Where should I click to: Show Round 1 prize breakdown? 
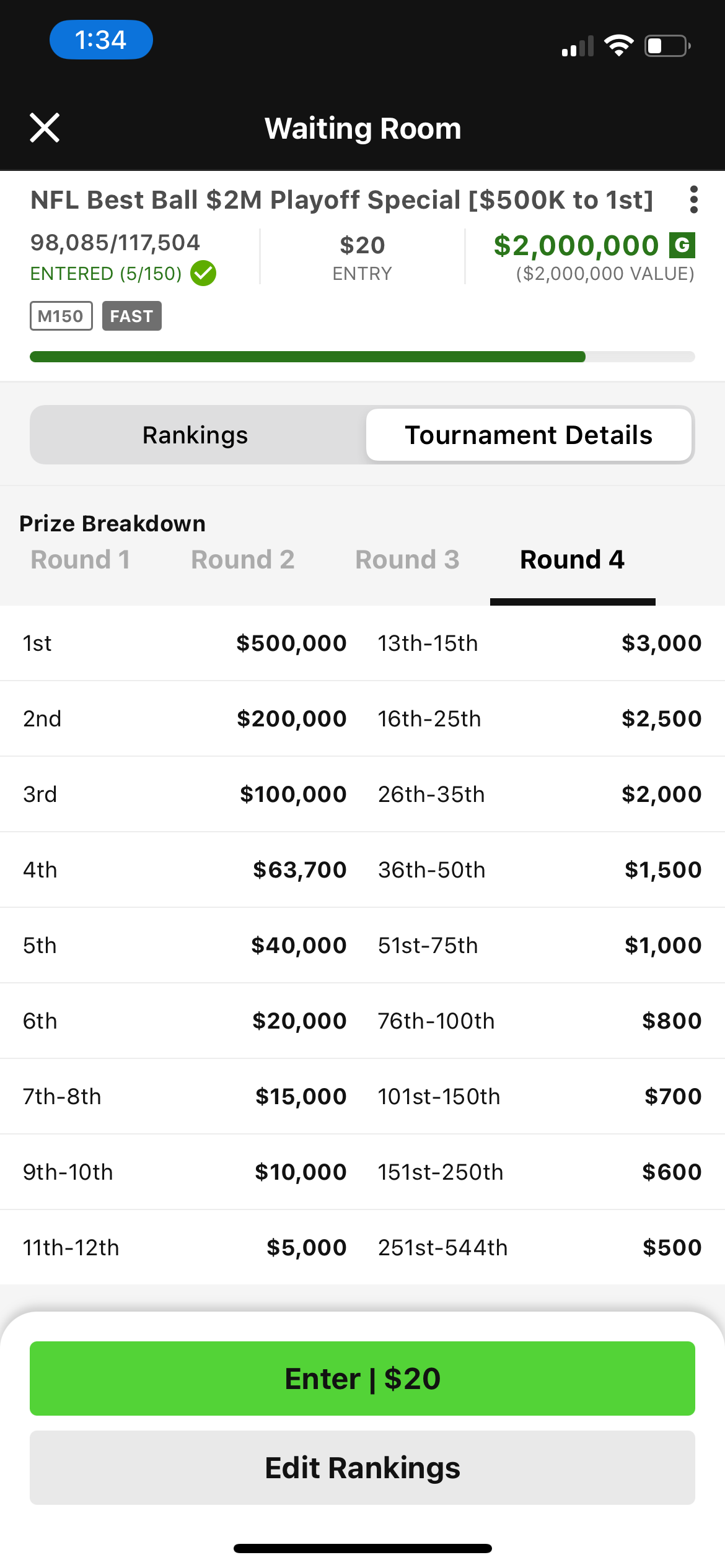[81, 559]
